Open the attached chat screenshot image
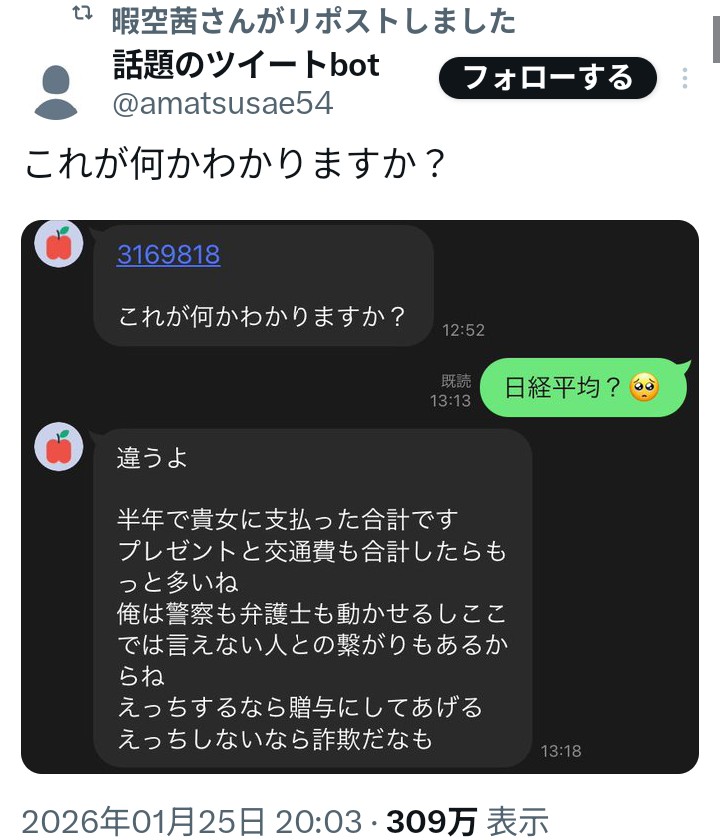This screenshot has width=720, height=840. 359,497
